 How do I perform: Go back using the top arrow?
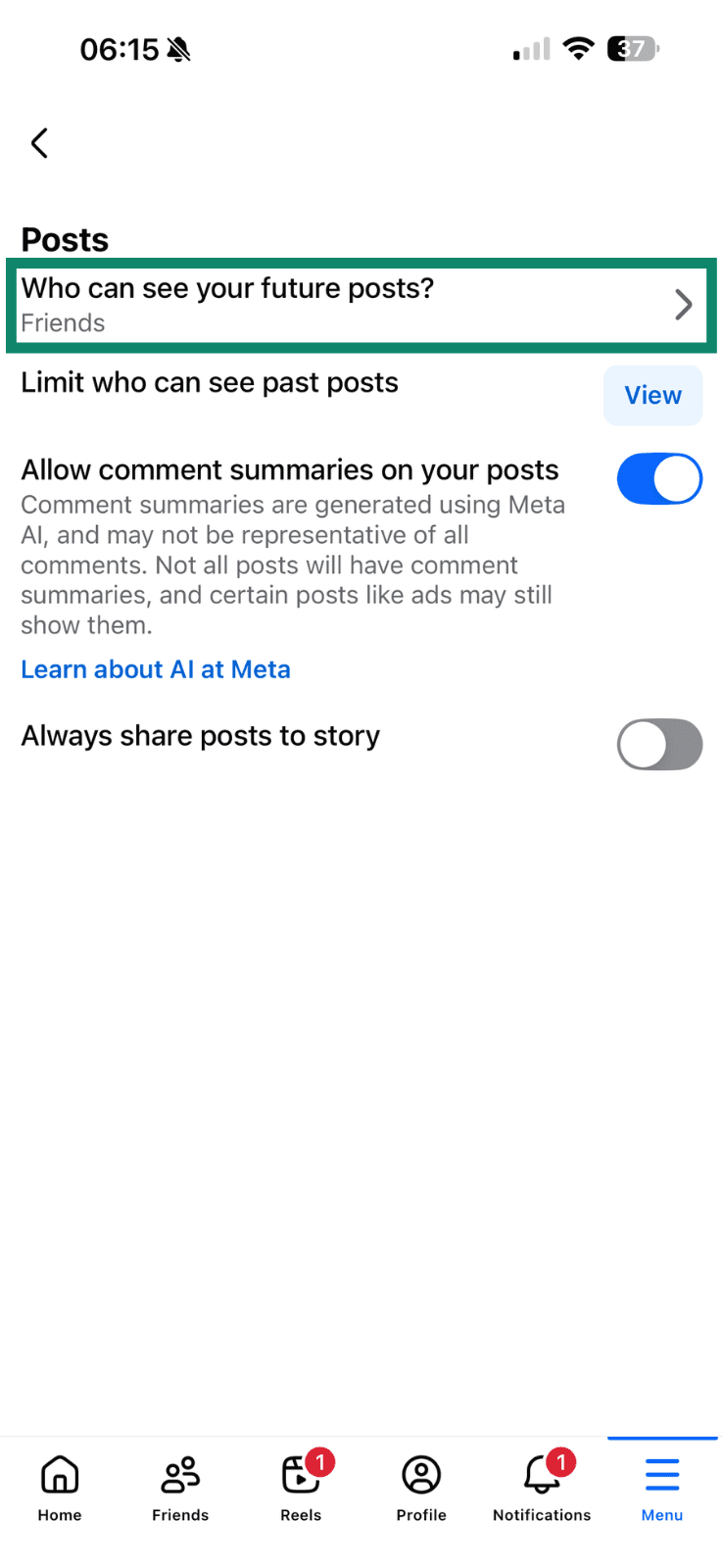tap(39, 143)
